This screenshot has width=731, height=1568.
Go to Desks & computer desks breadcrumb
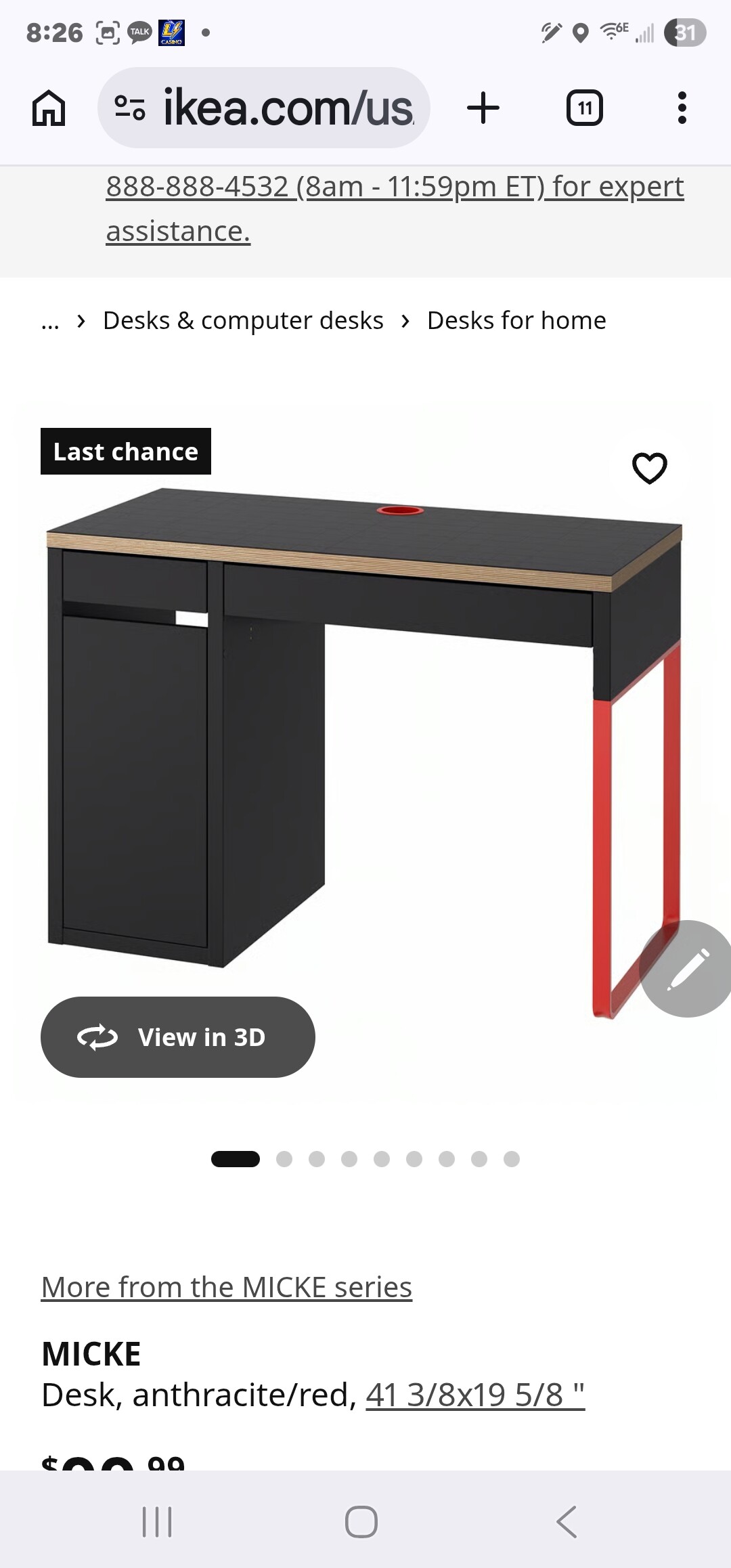pos(243,321)
